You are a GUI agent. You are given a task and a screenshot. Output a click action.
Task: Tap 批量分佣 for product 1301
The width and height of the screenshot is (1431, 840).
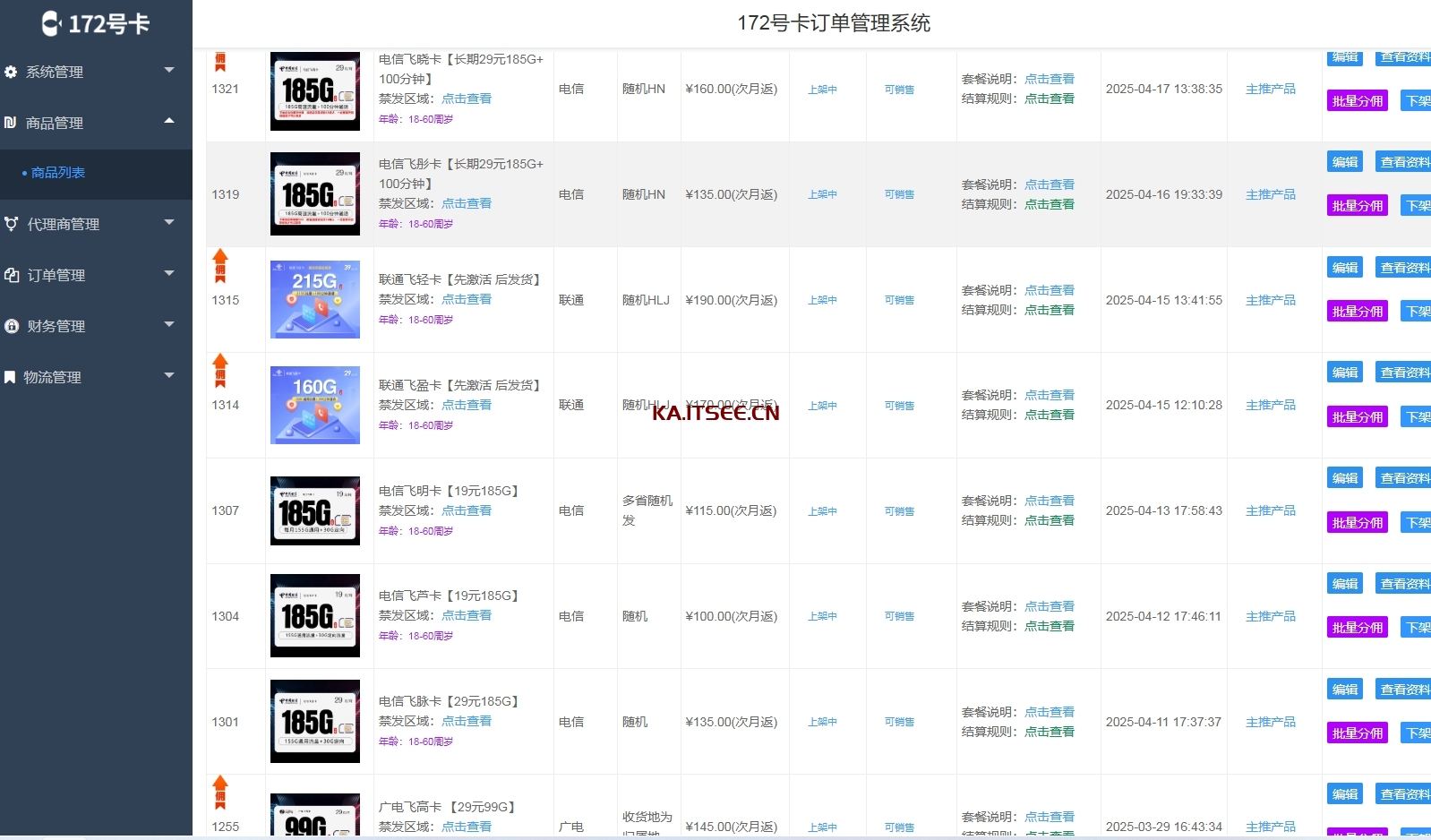click(x=1357, y=733)
